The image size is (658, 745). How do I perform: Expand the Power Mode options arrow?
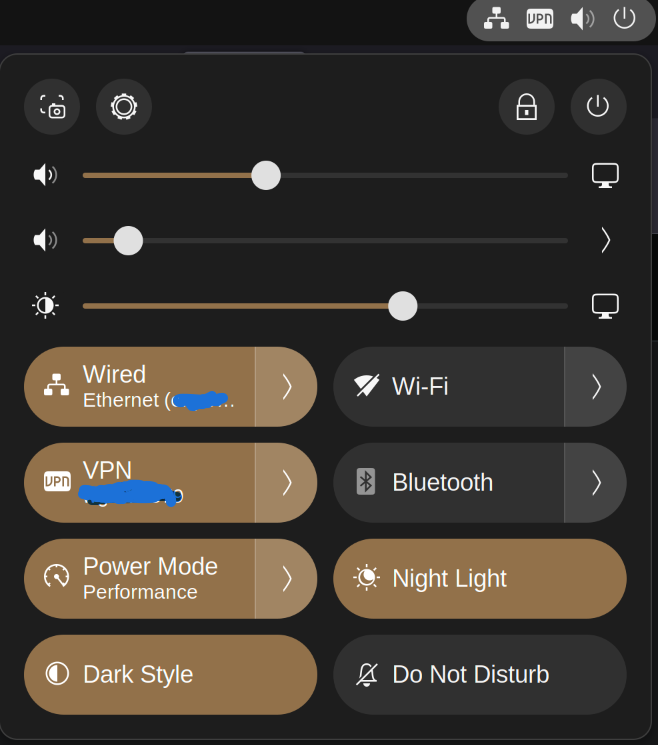click(x=286, y=579)
